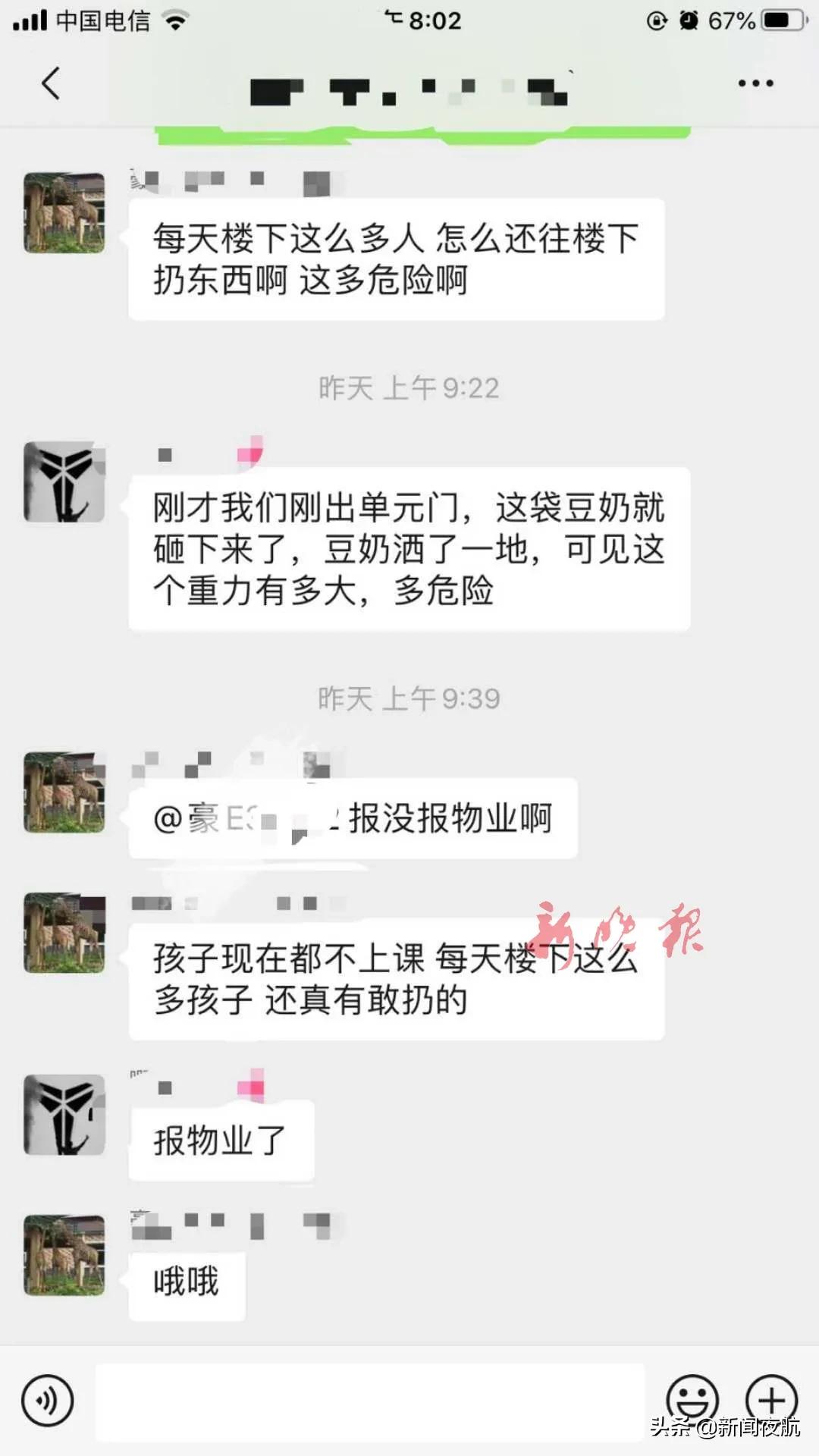Tap the voice message icon at bottom left
The width and height of the screenshot is (819, 1456).
coord(47,1398)
